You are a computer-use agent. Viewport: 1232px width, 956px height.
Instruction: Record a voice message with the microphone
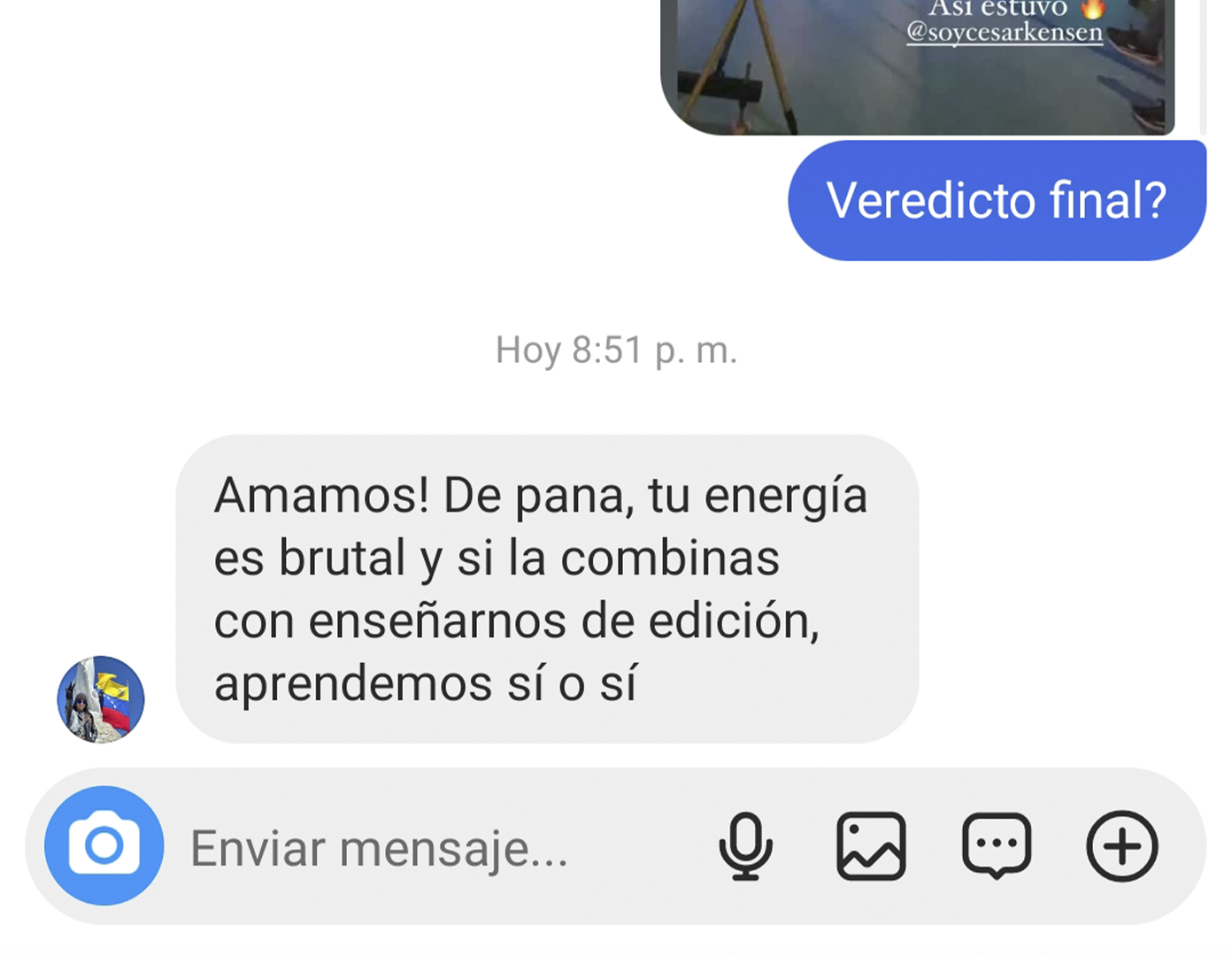pos(745,846)
